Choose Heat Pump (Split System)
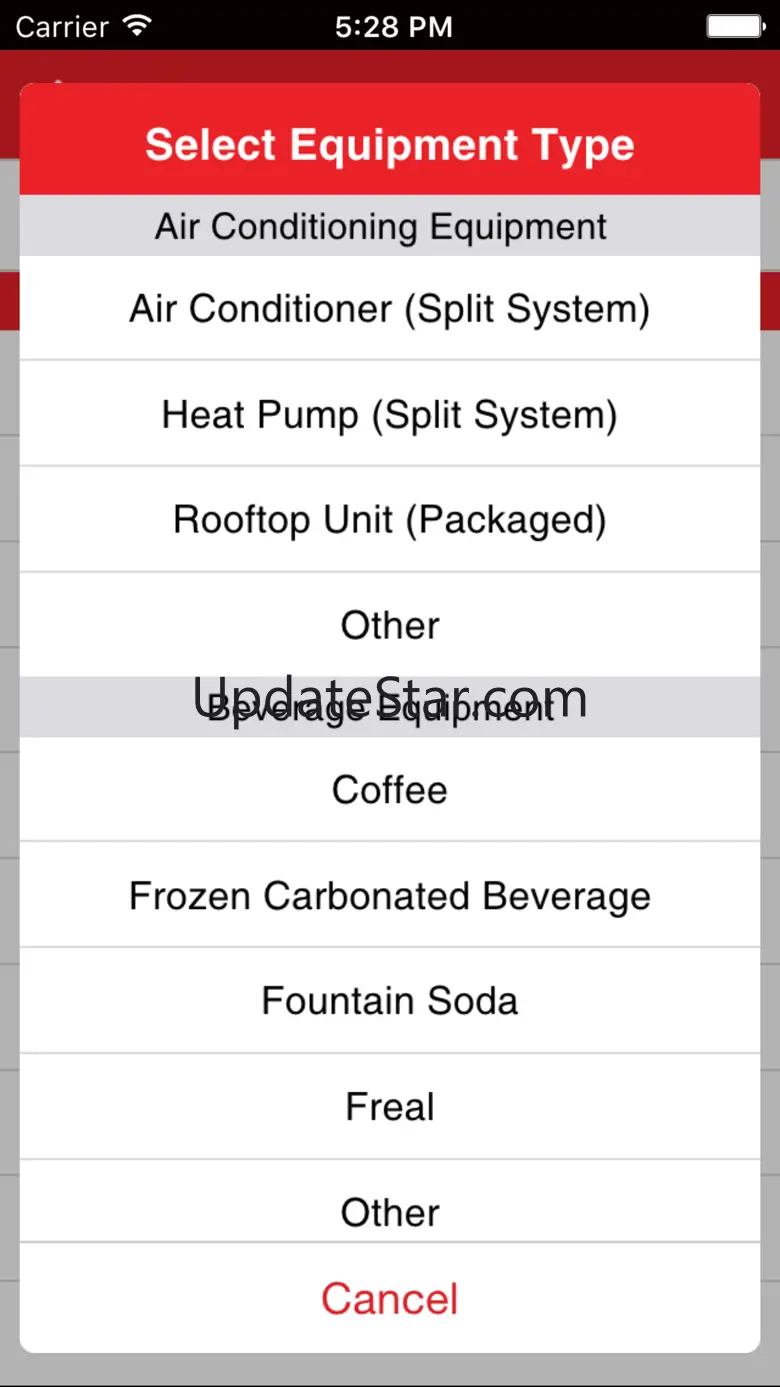 [x=390, y=414]
